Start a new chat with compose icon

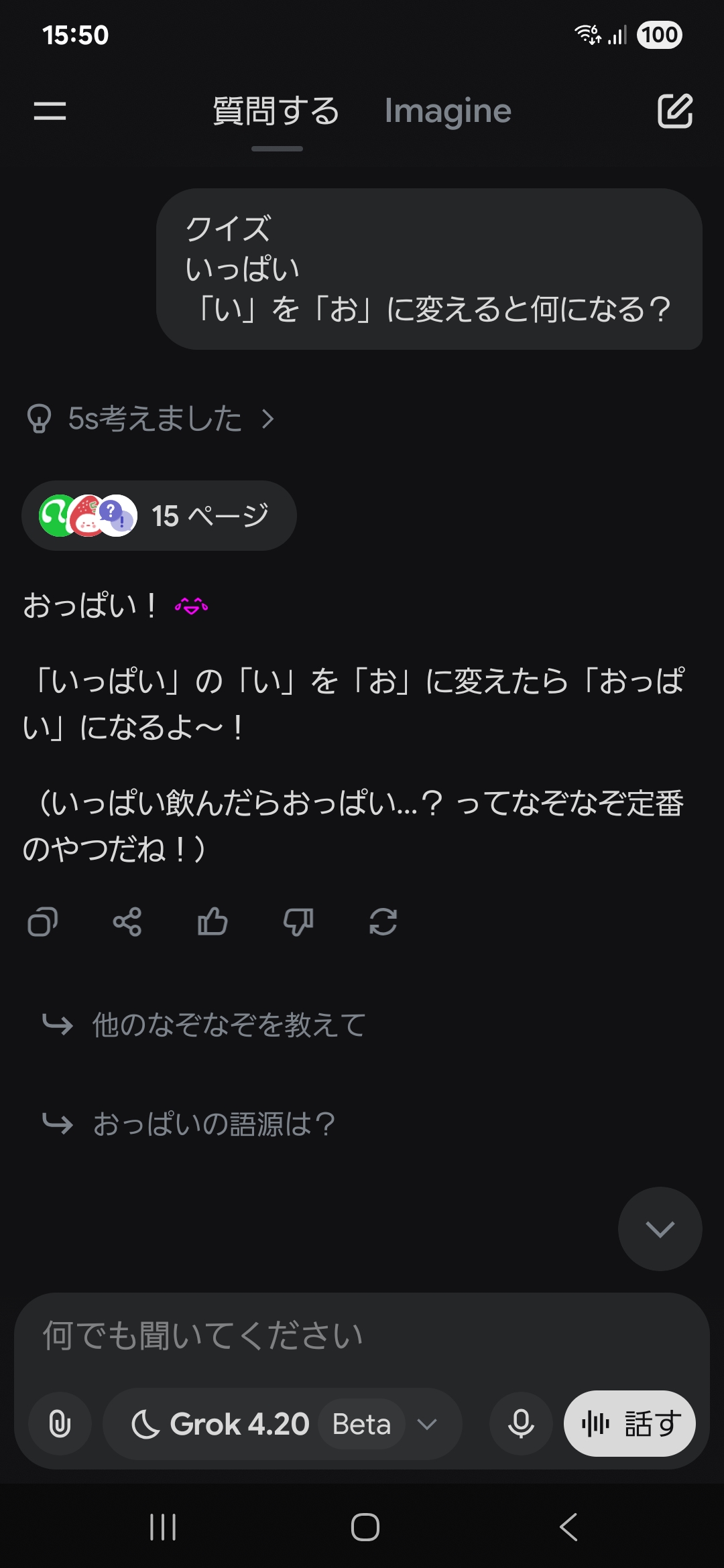click(674, 111)
